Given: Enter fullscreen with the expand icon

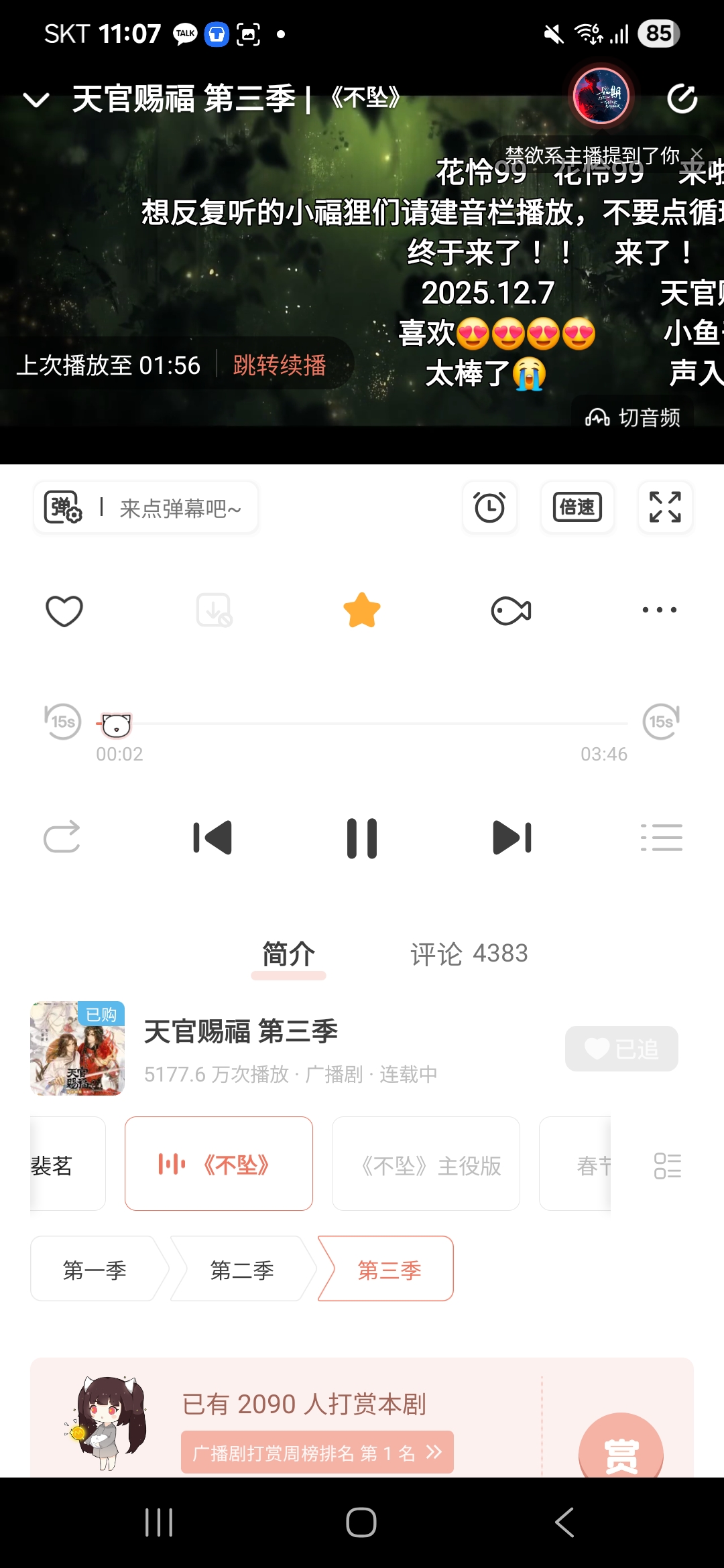Looking at the screenshot, I should click(664, 507).
